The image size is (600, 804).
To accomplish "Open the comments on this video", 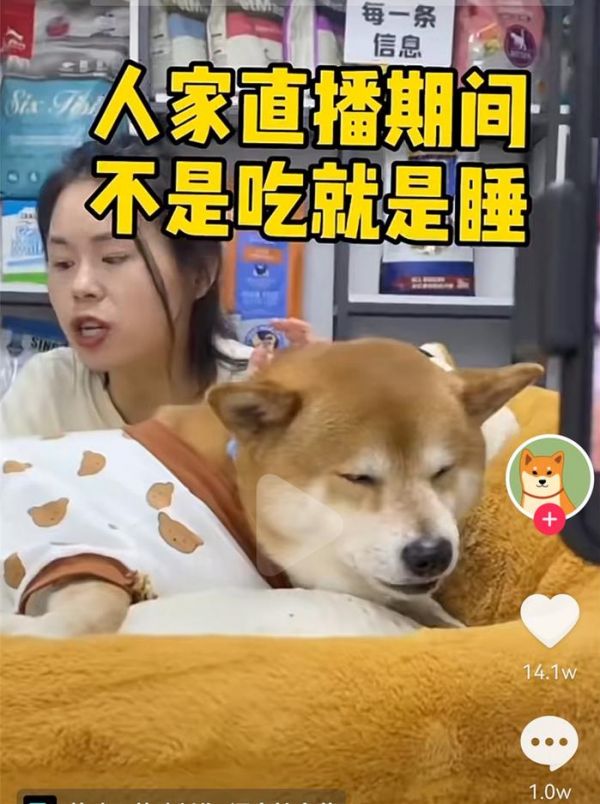I will click(549, 745).
